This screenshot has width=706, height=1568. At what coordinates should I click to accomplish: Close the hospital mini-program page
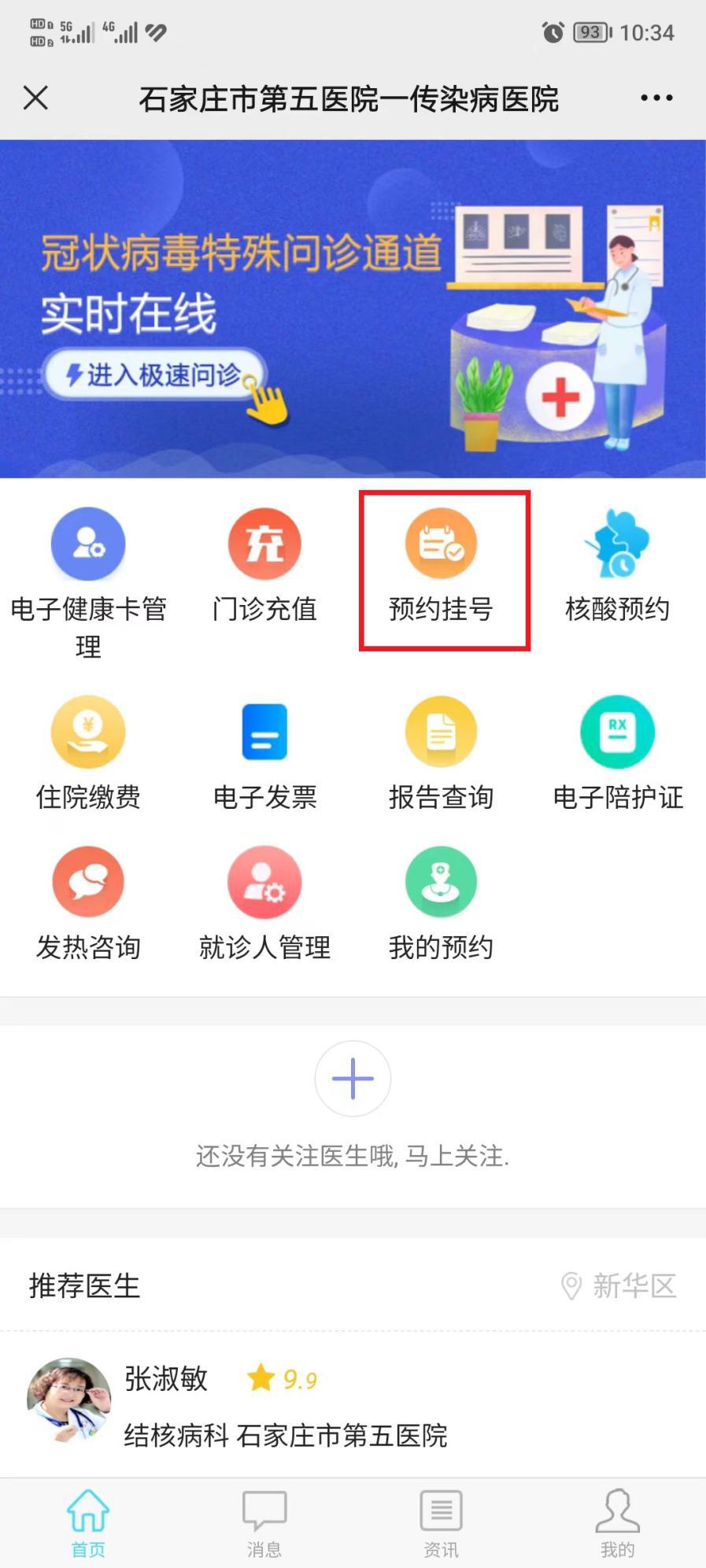tap(36, 98)
